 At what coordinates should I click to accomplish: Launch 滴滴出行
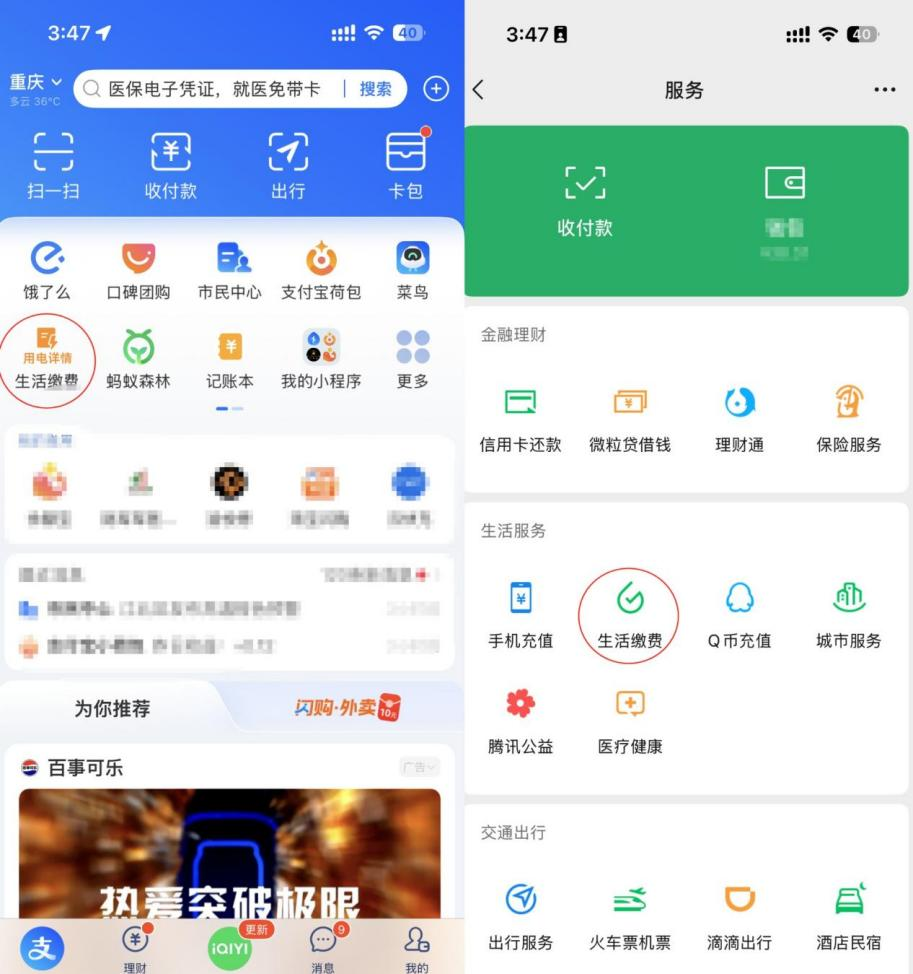739,915
